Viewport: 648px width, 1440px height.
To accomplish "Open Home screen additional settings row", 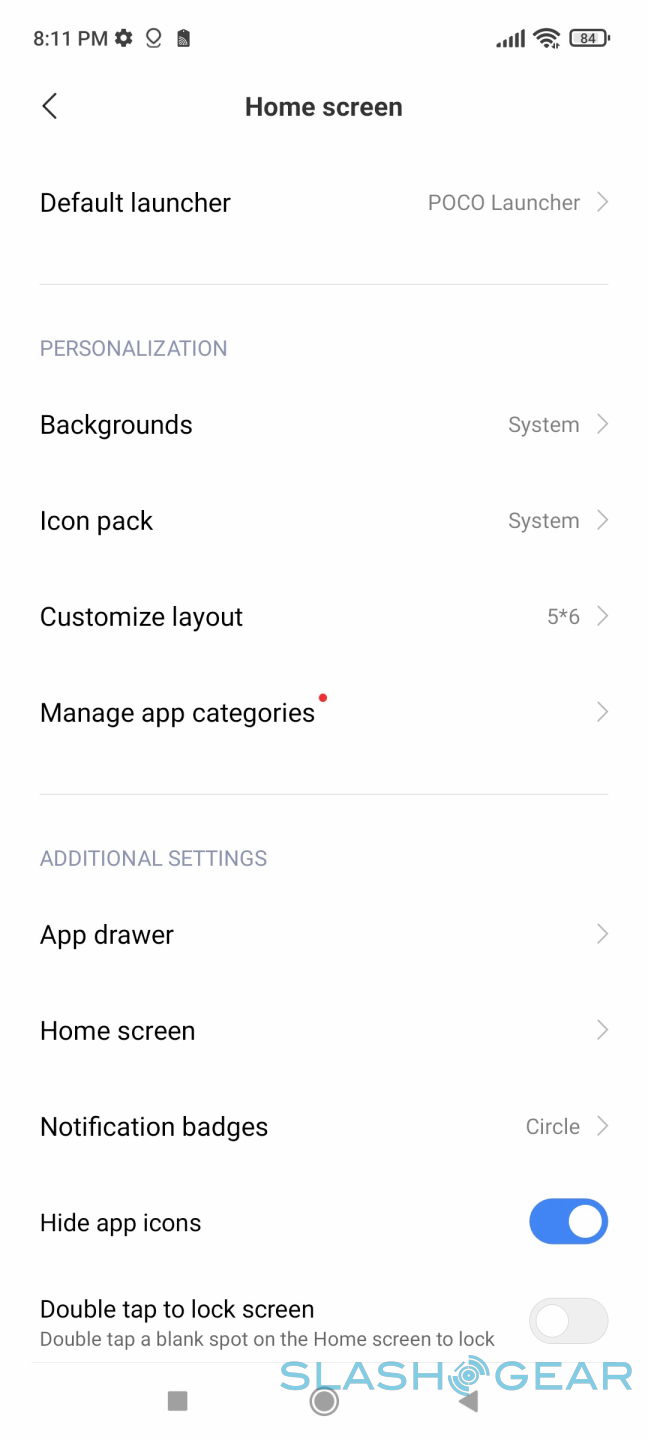I will coord(324,1031).
